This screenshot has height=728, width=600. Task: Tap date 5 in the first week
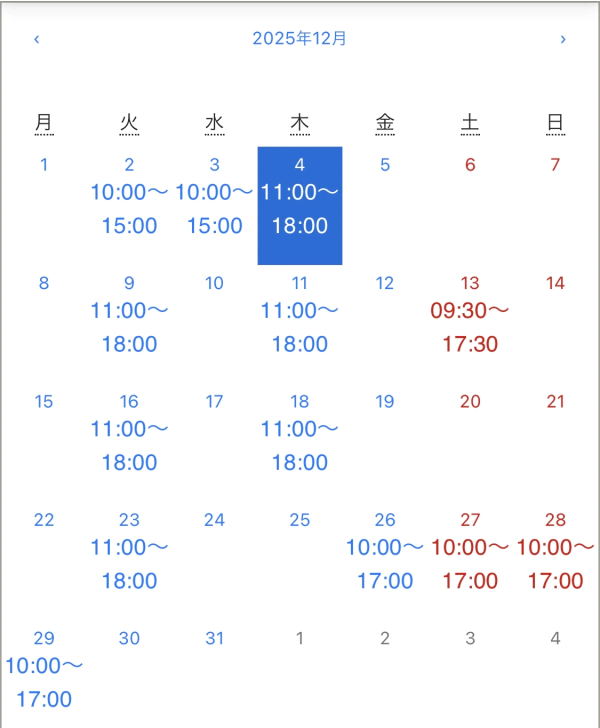click(385, 165)
